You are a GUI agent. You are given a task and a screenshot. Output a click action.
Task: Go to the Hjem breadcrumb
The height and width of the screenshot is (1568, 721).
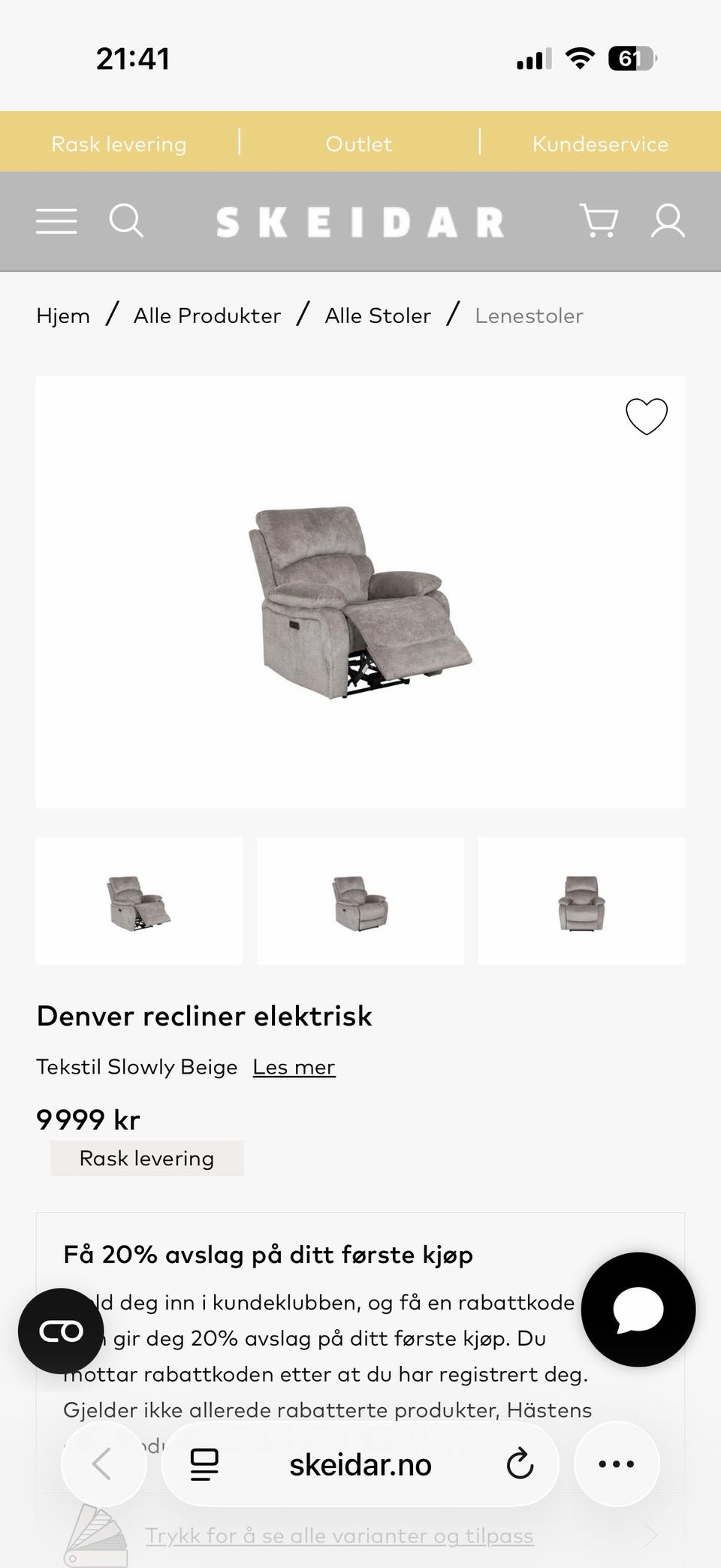pyautogui.click(x=63, y=316)
